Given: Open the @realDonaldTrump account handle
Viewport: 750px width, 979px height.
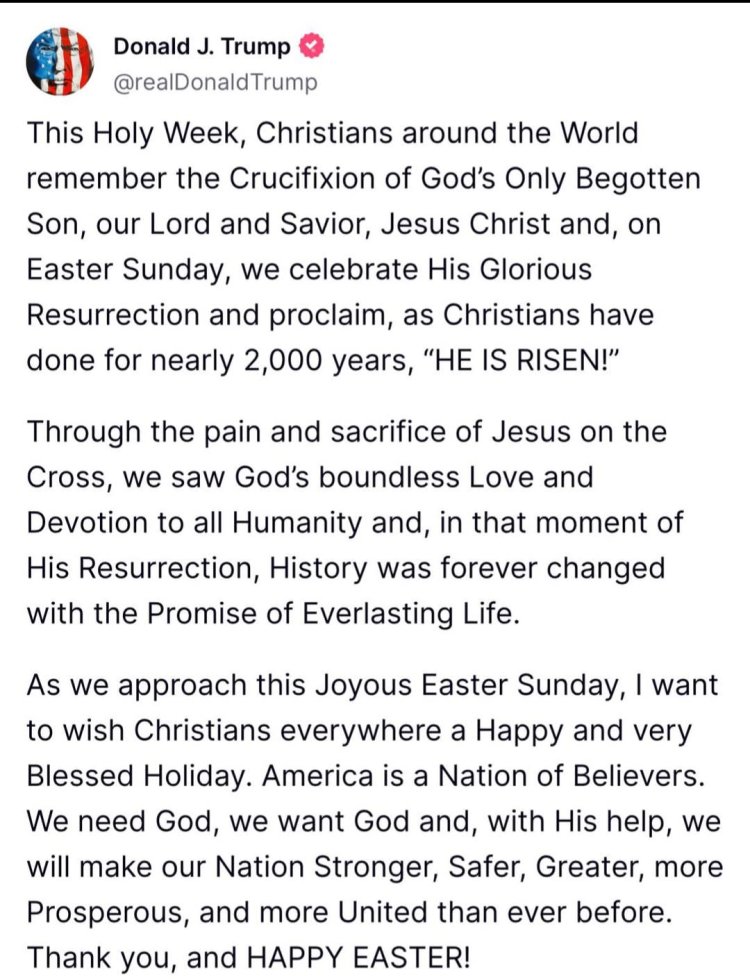Looking at the screenshot, I should [x=215, y=82].
